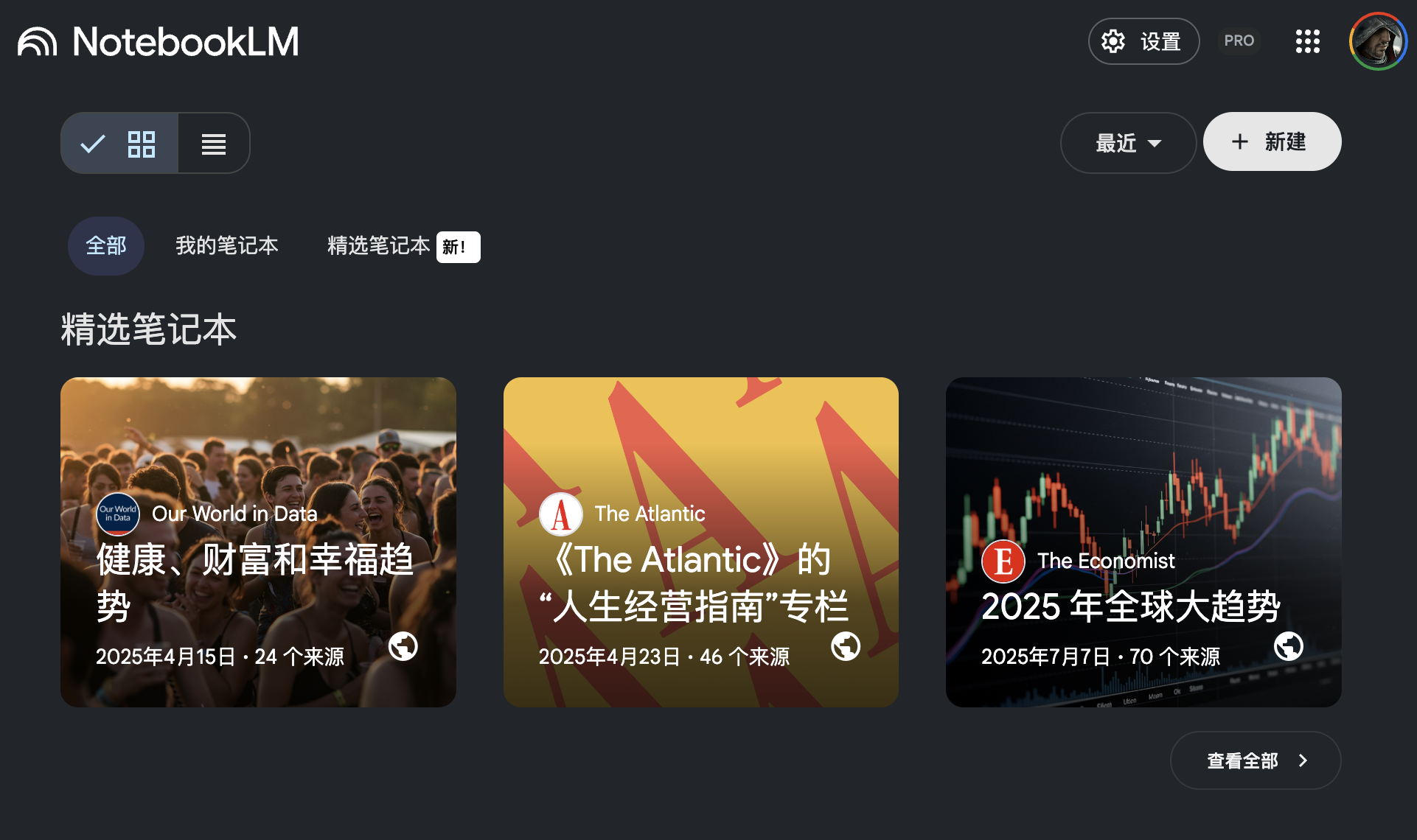
Task: Open the 设置 settings button
Action: pos(1143,41)
